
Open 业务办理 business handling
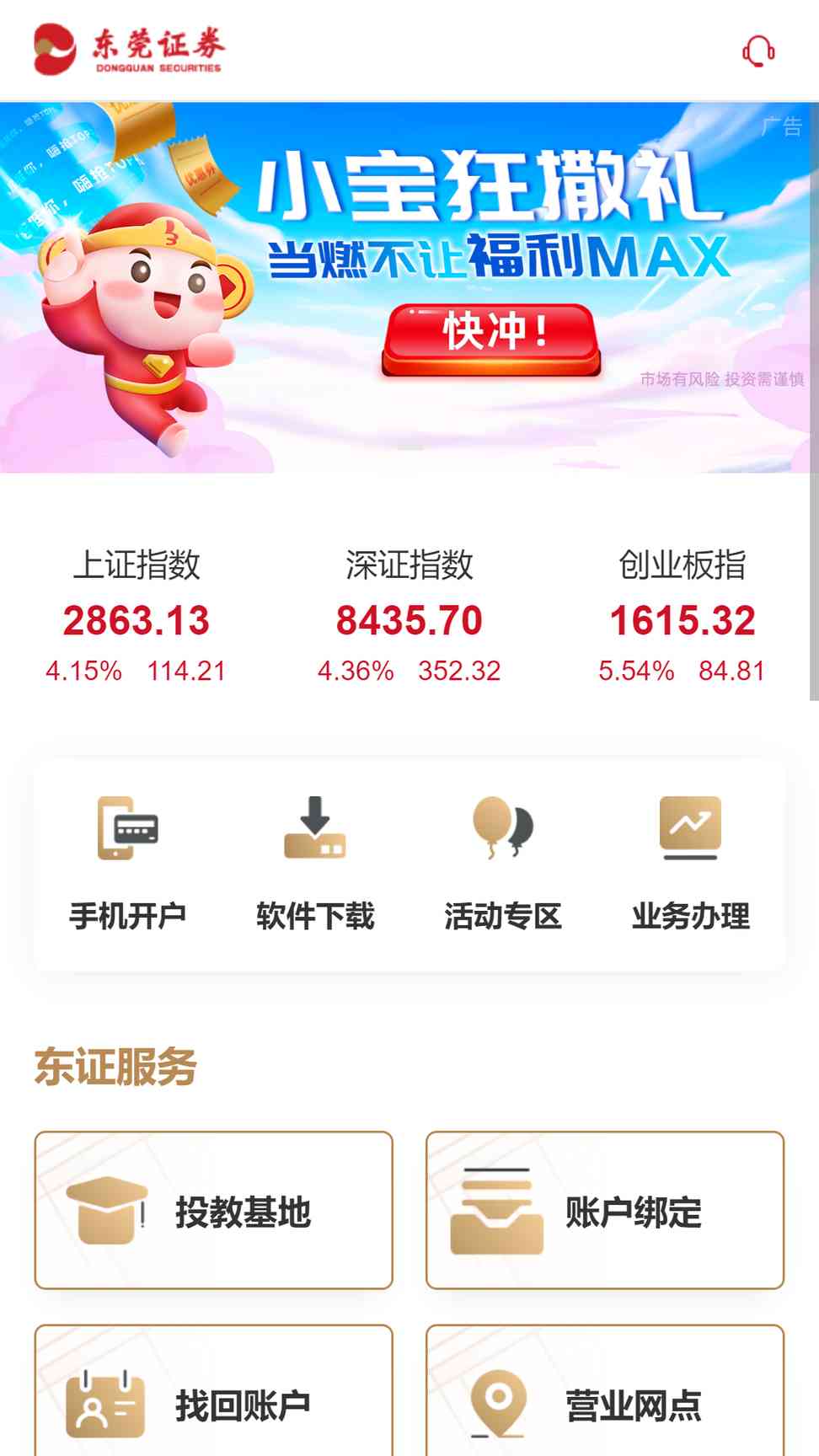(691, 864)
